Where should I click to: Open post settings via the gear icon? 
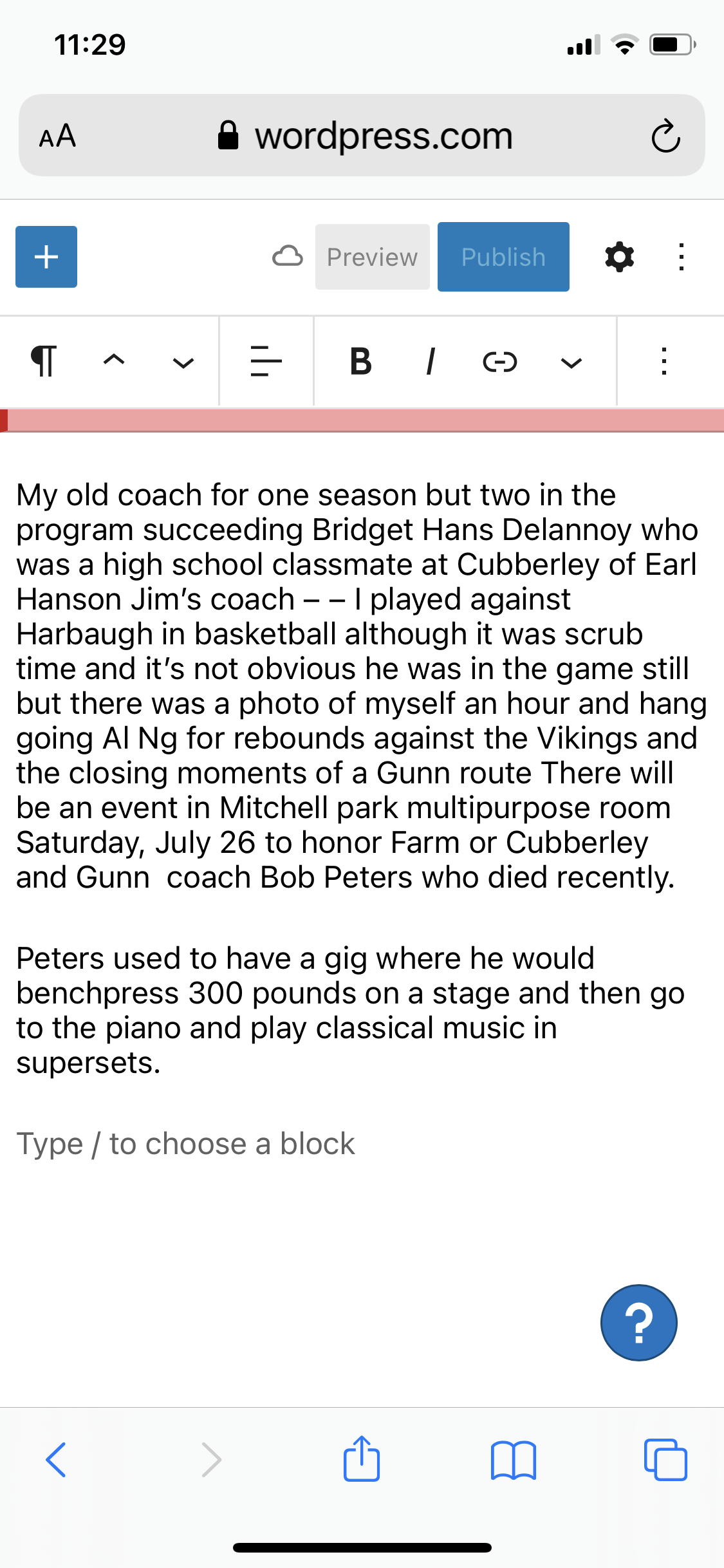[619, 257]
